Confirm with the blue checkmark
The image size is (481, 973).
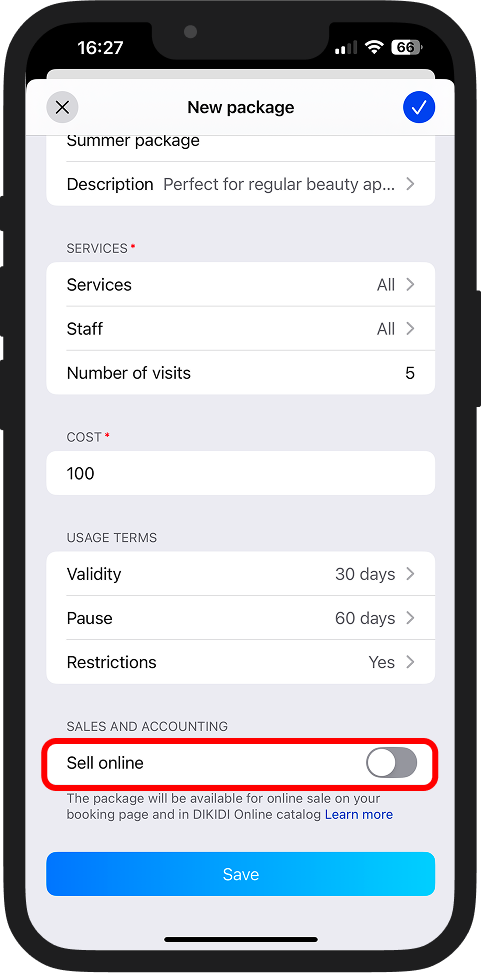tap(419, 107)
